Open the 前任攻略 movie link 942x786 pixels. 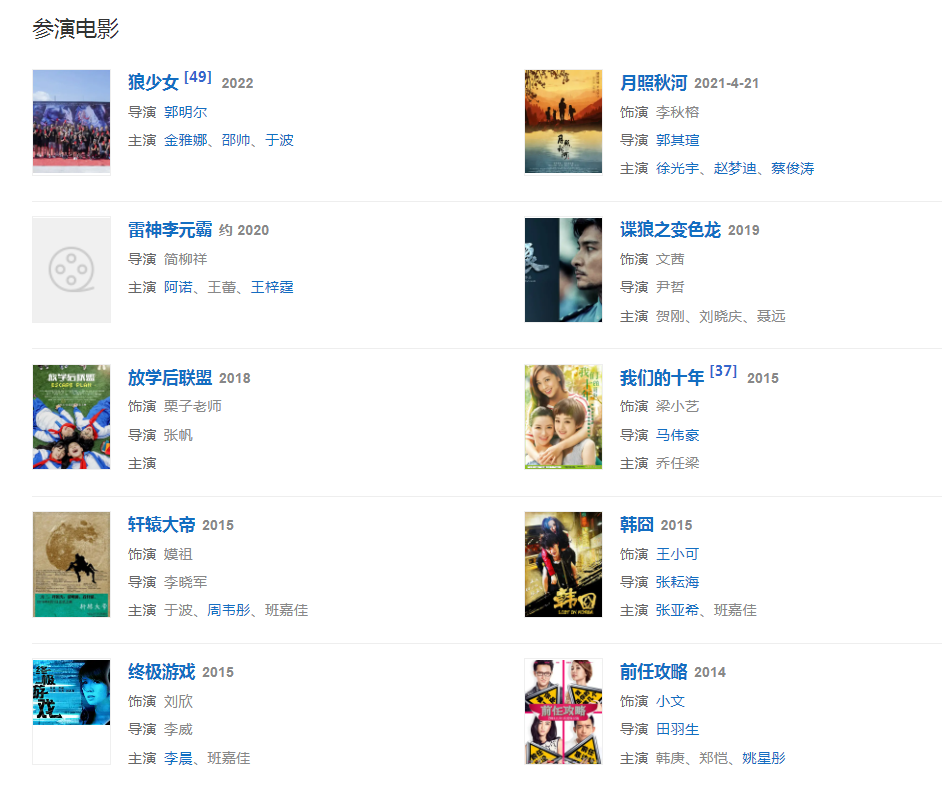point(653,672)
